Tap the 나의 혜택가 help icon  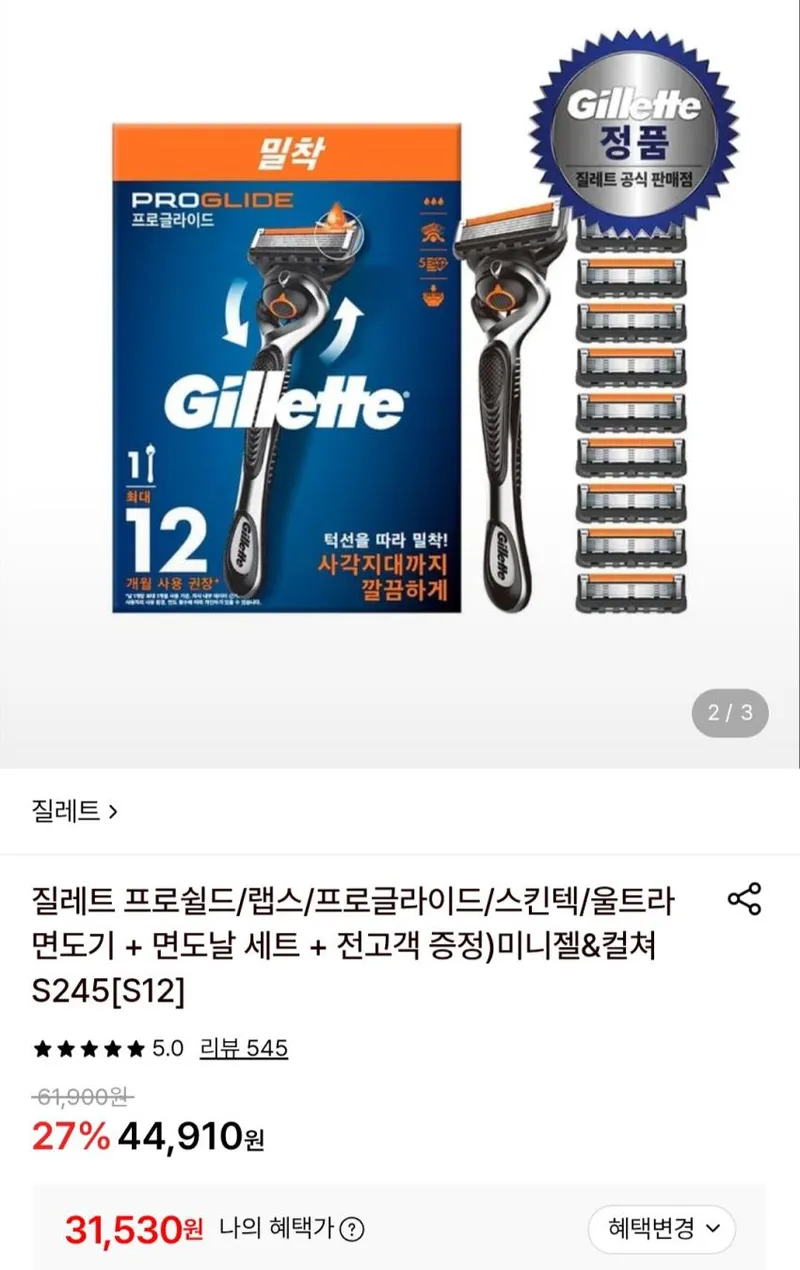351,1229
